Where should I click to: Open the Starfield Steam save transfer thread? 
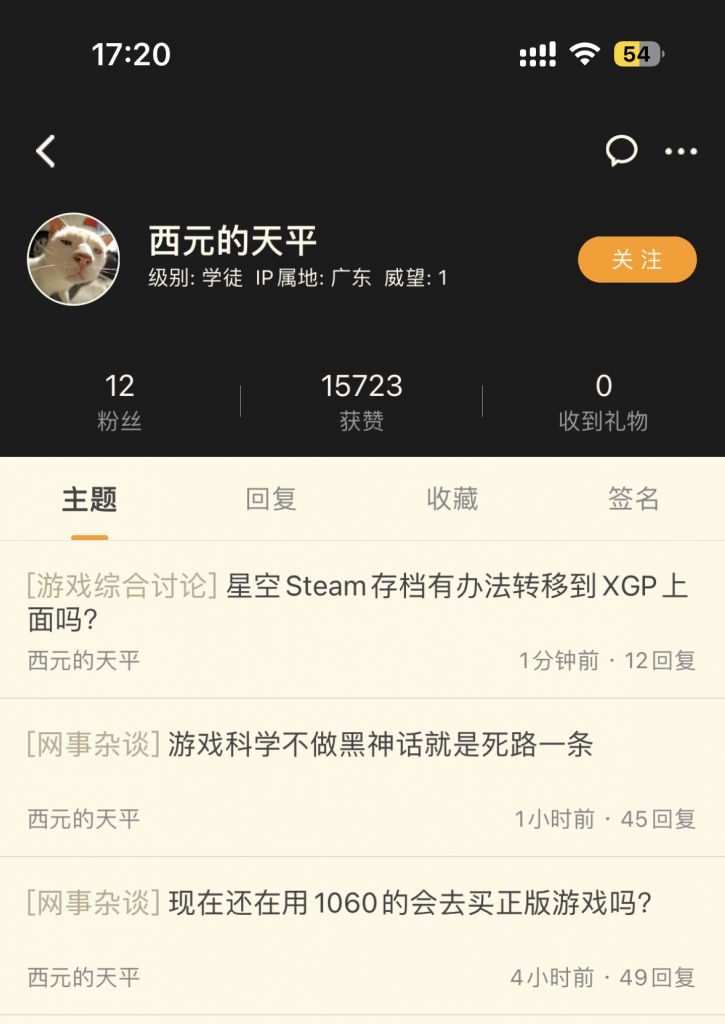tap(360, 604)
